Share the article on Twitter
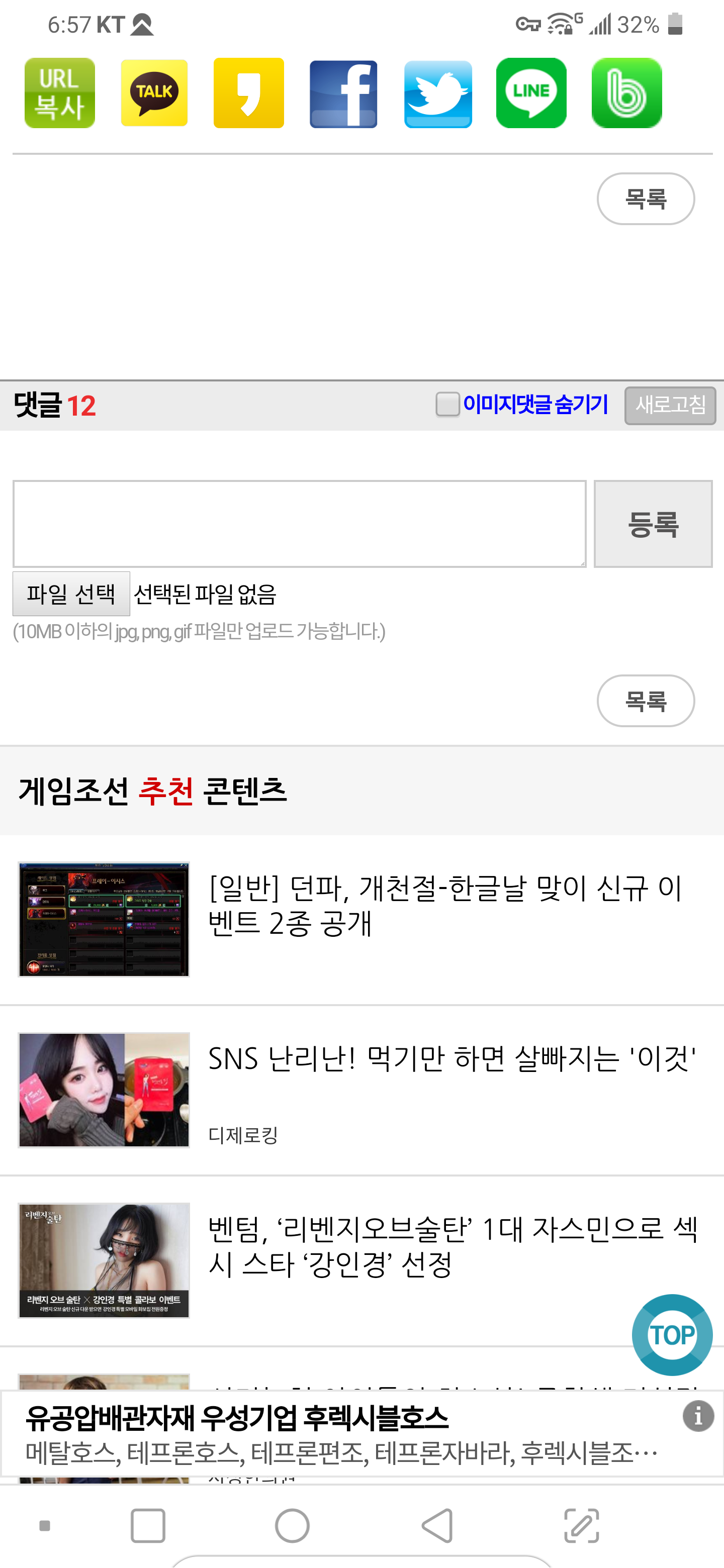The image size is (724, 1568). (x=438, y=94)
